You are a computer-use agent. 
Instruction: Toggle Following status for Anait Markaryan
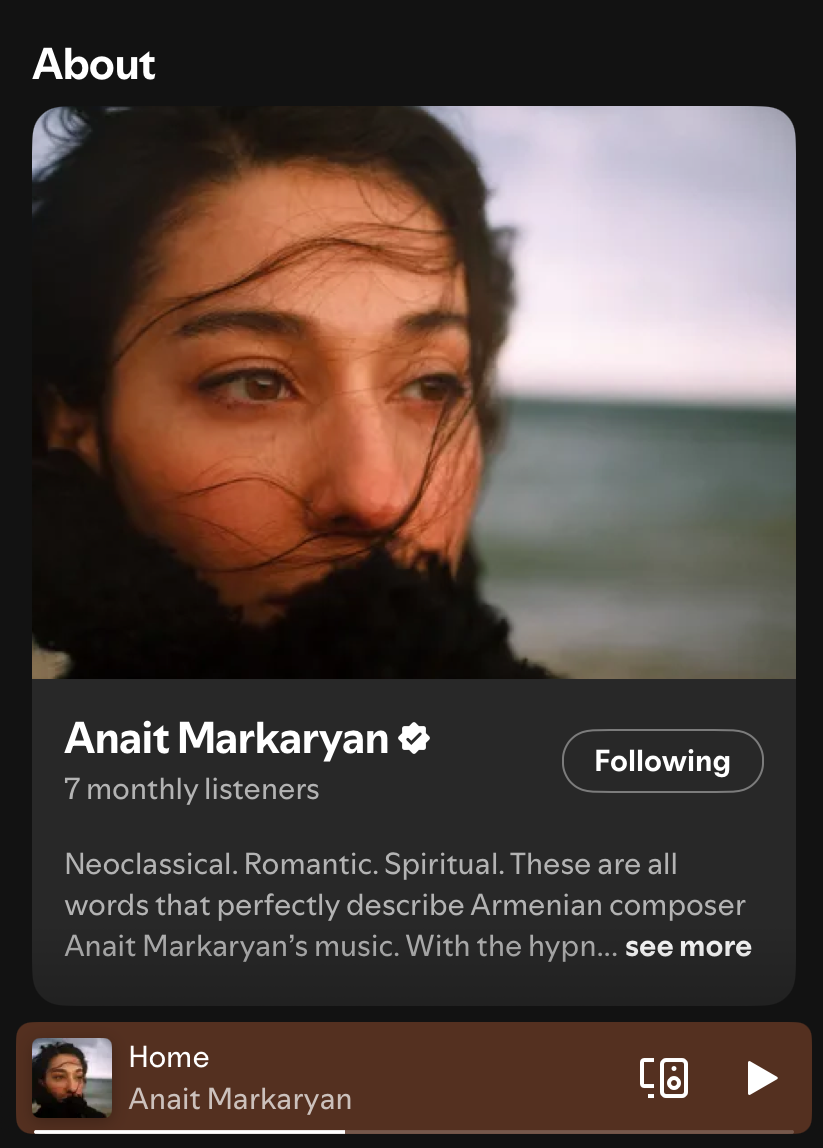(x=662, y=761)
